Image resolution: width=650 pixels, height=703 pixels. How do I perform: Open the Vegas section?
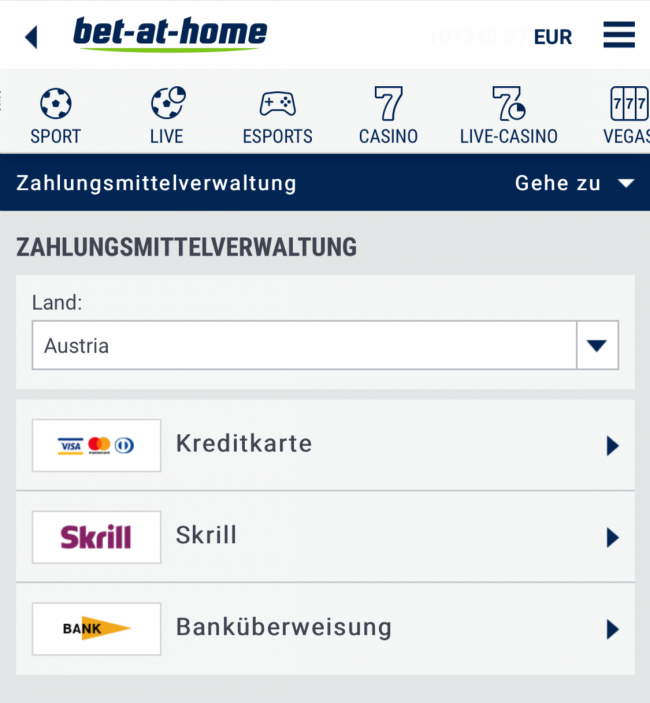(627, 116)
